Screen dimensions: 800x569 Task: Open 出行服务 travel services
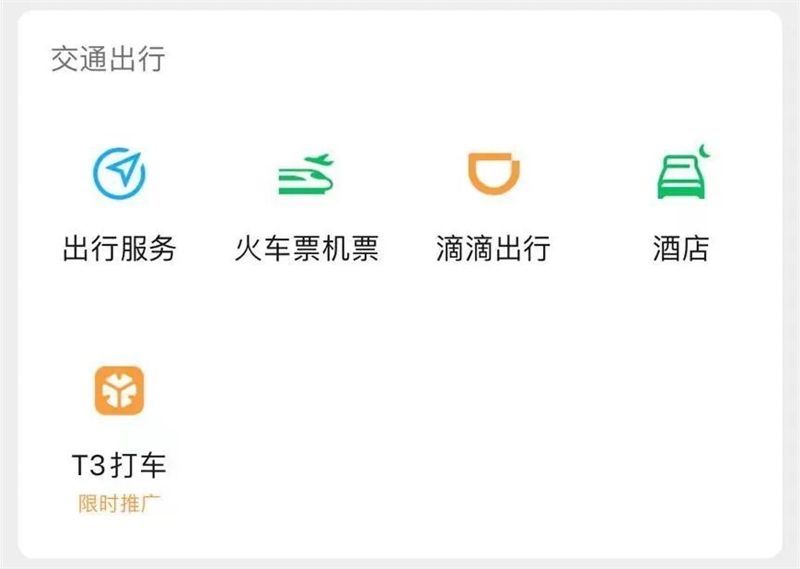pyautogui.click(x=119, y=175)
